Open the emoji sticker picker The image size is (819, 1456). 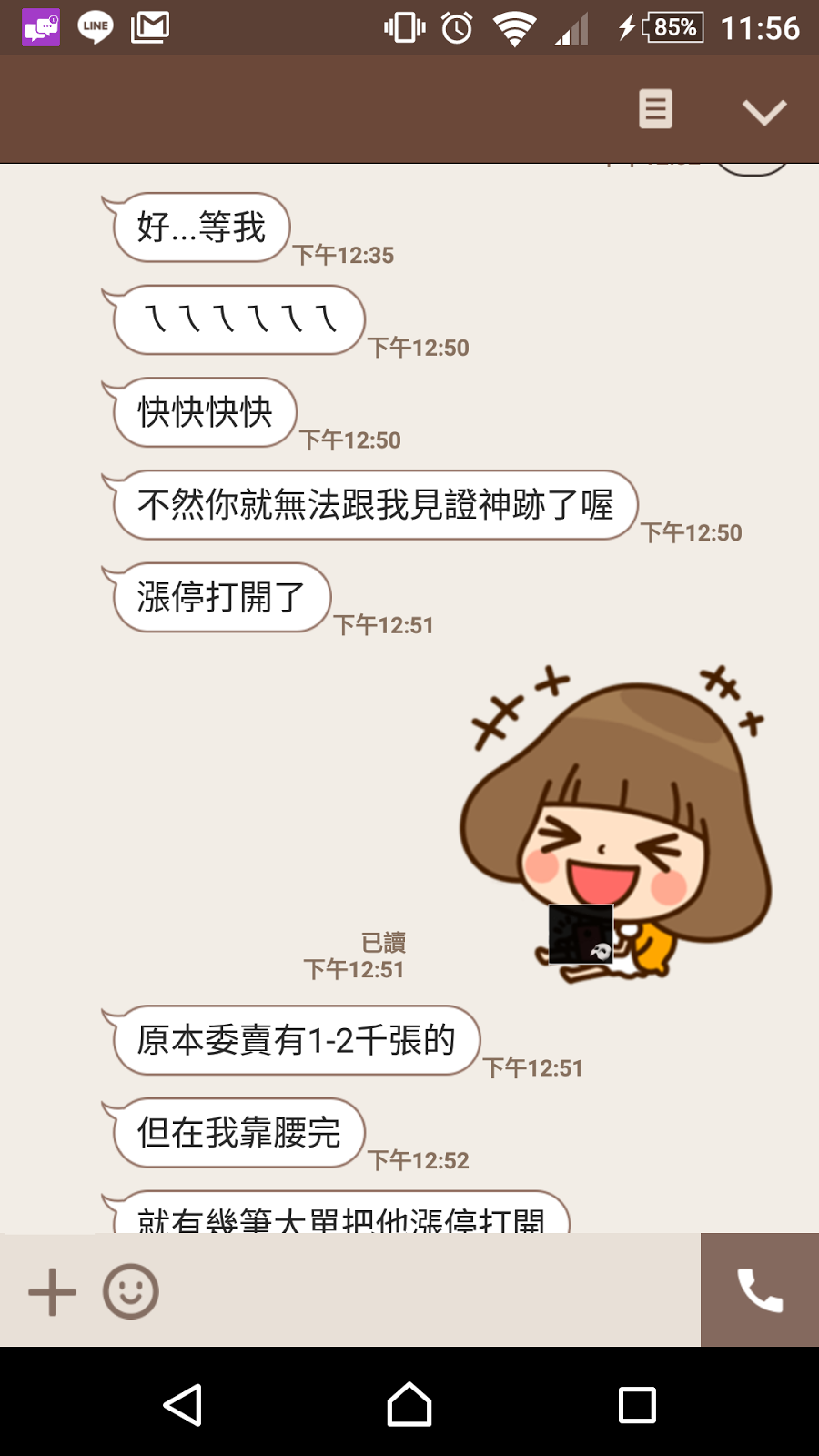click(x=131, y=1291)
